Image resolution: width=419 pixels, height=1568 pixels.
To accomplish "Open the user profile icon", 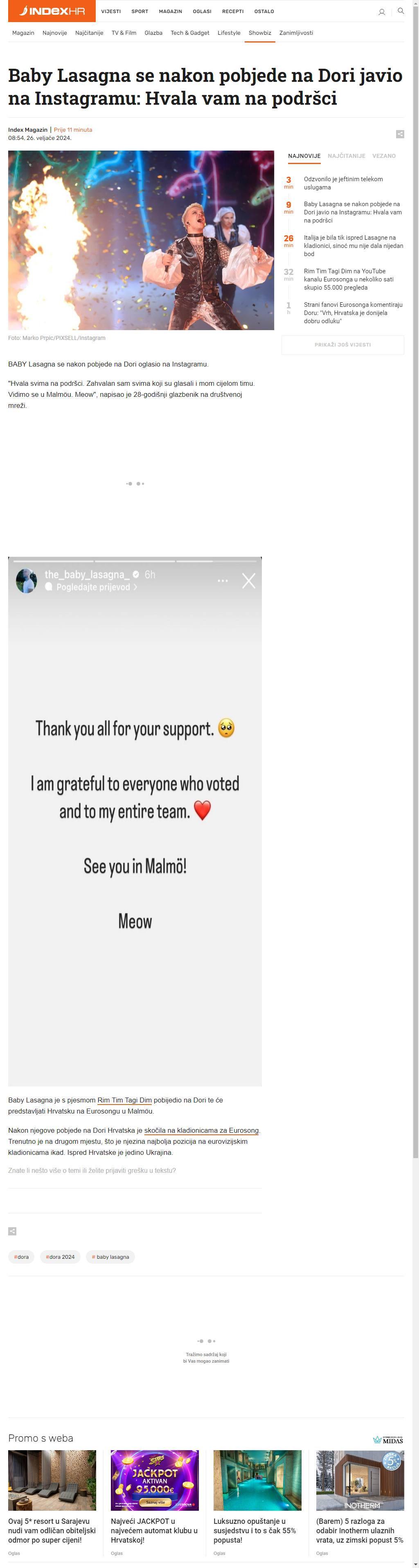I will click(382, 11).
